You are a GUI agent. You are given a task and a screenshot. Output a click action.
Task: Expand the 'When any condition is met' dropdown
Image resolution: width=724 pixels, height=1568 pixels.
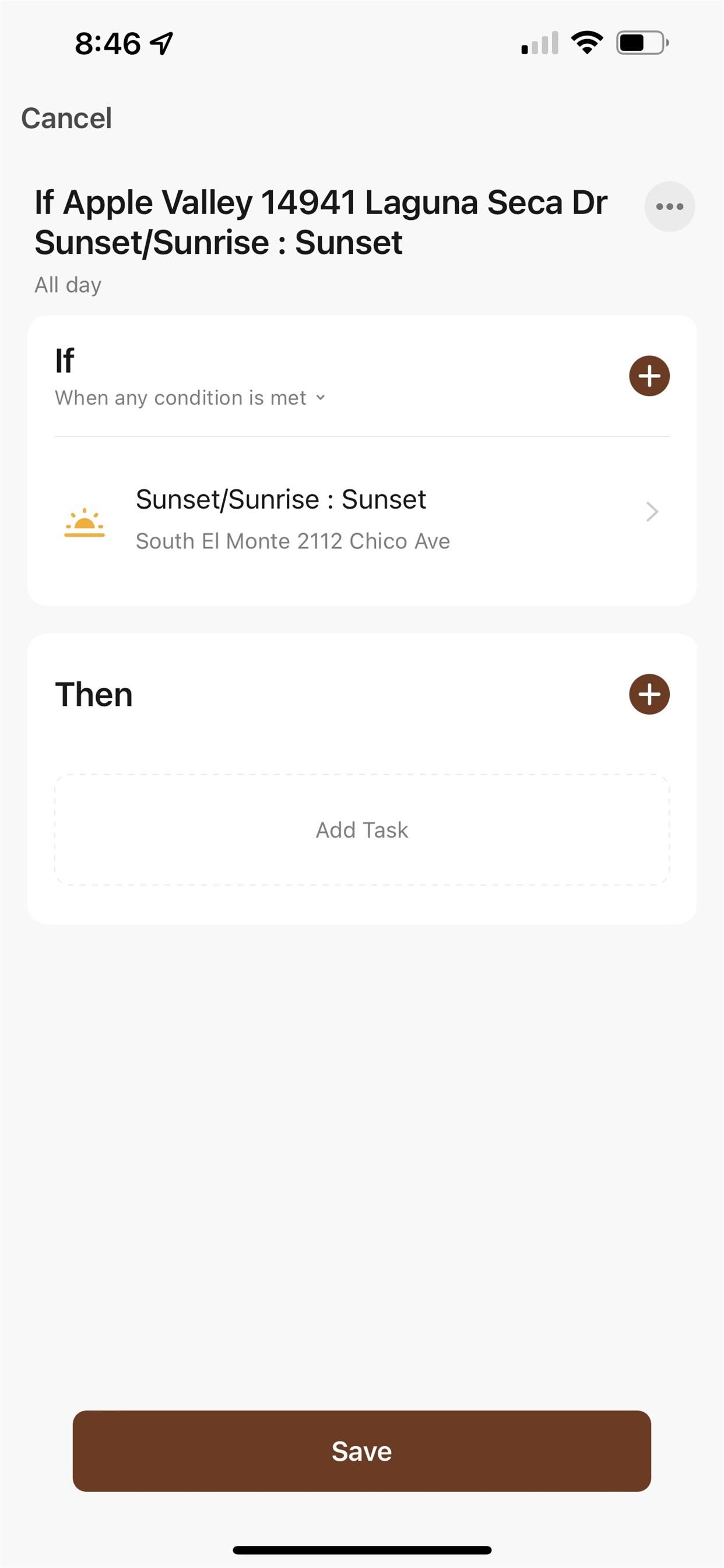(x=191, y=398)
